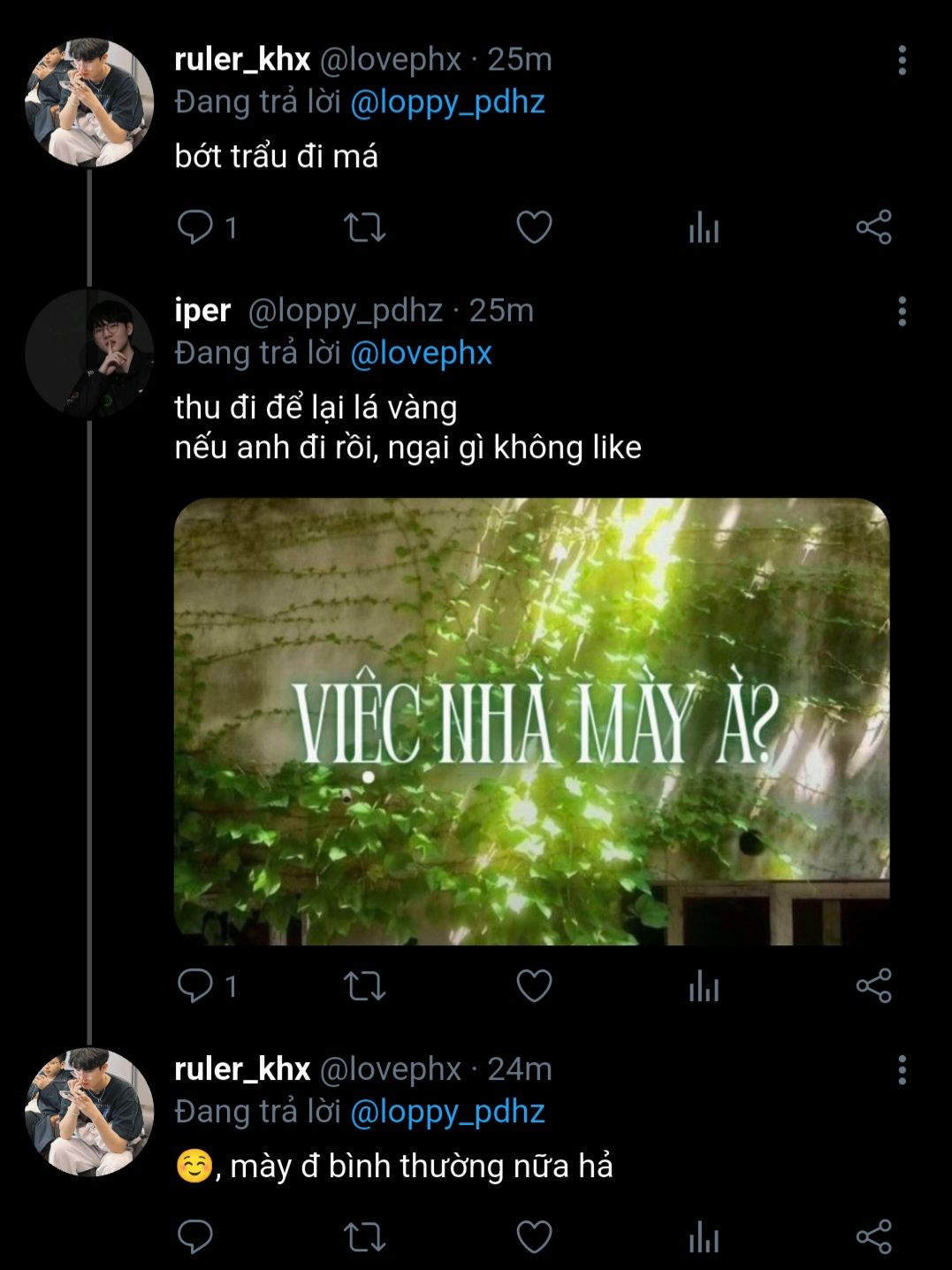Image resolution: width=952 pixels, height=1270 pixels.
Task: Like the "mày đ bình thường nữa hả" tweet
Action: coord(534,1236)
